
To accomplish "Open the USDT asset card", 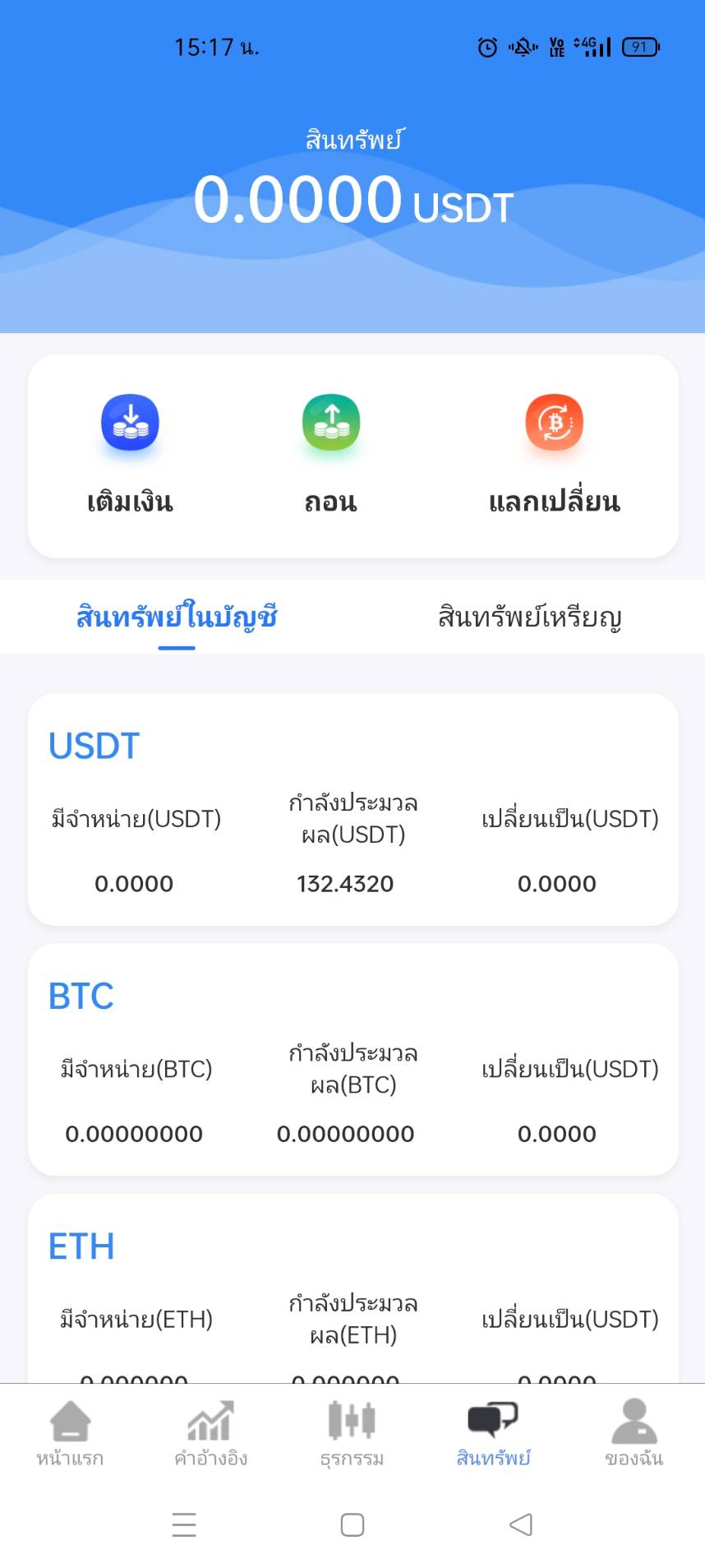I will click(353, 809).
